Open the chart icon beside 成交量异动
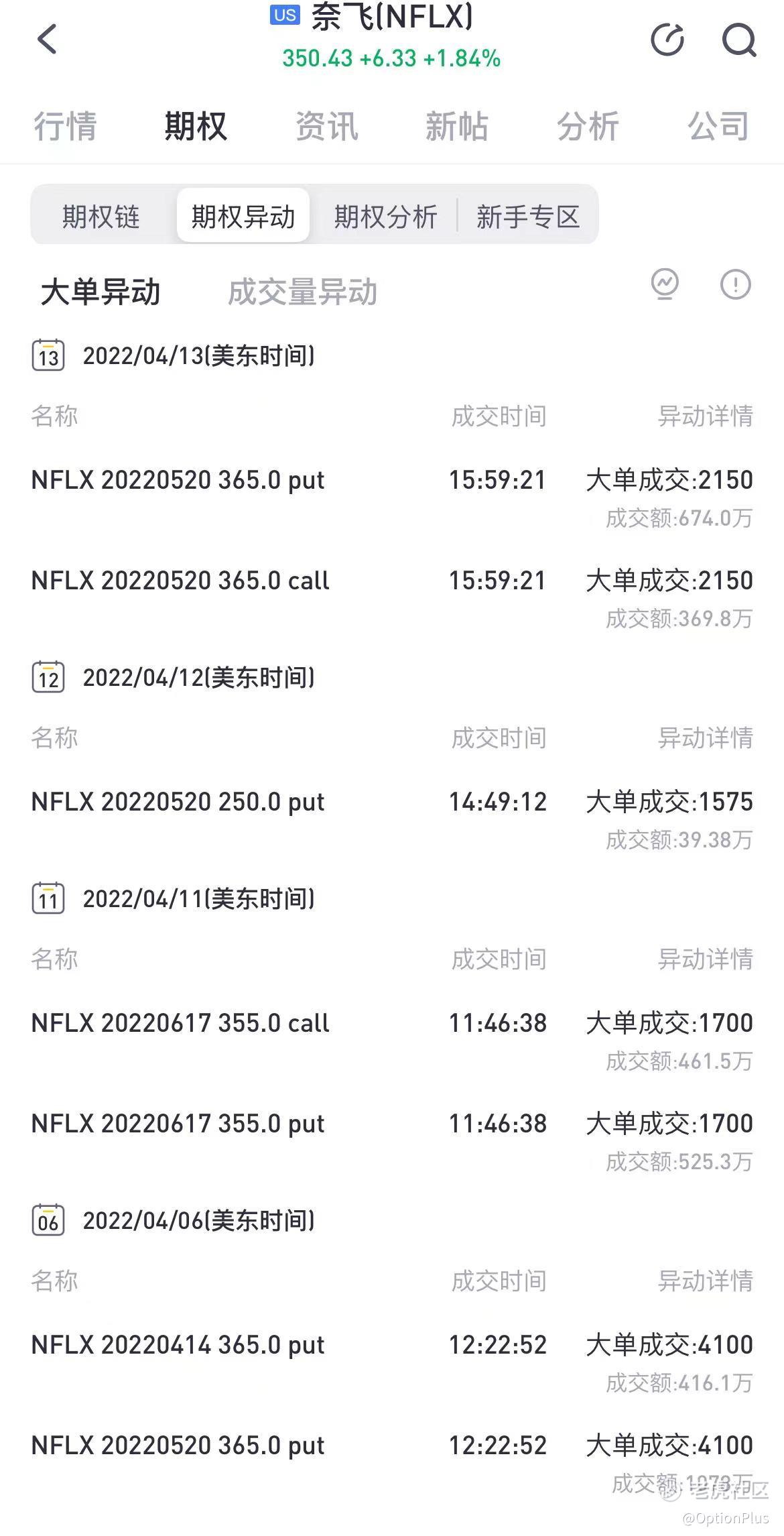 coord(665,284)
